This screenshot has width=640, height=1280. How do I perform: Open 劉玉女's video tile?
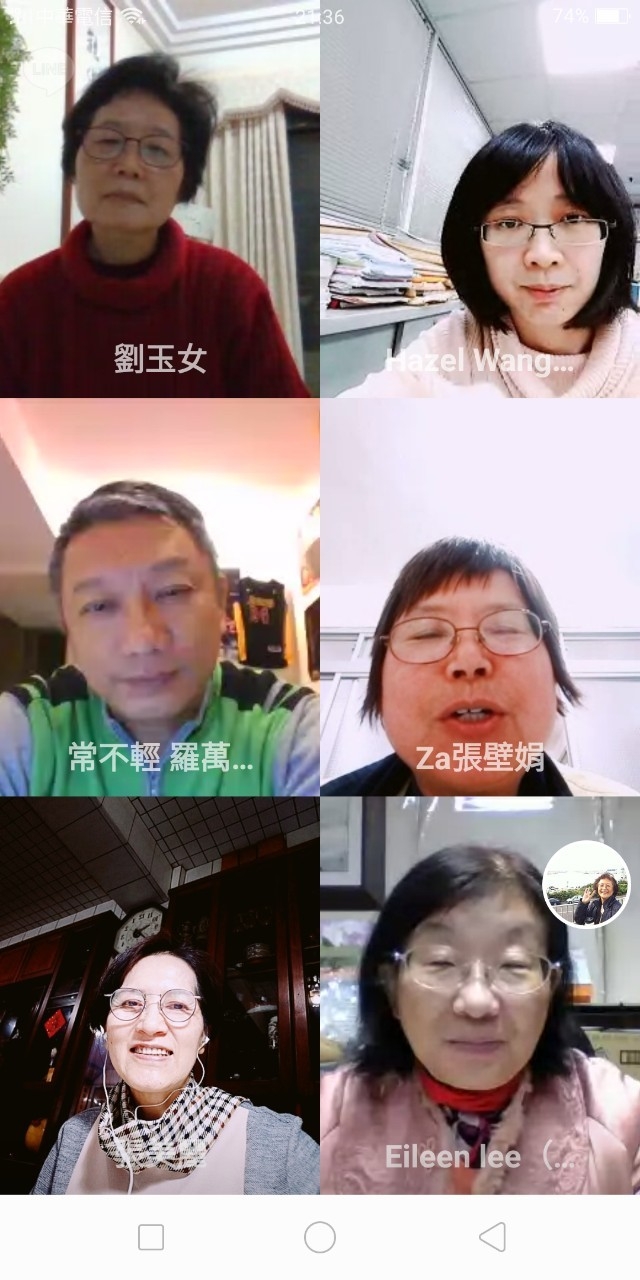click(x=160, y=200)
